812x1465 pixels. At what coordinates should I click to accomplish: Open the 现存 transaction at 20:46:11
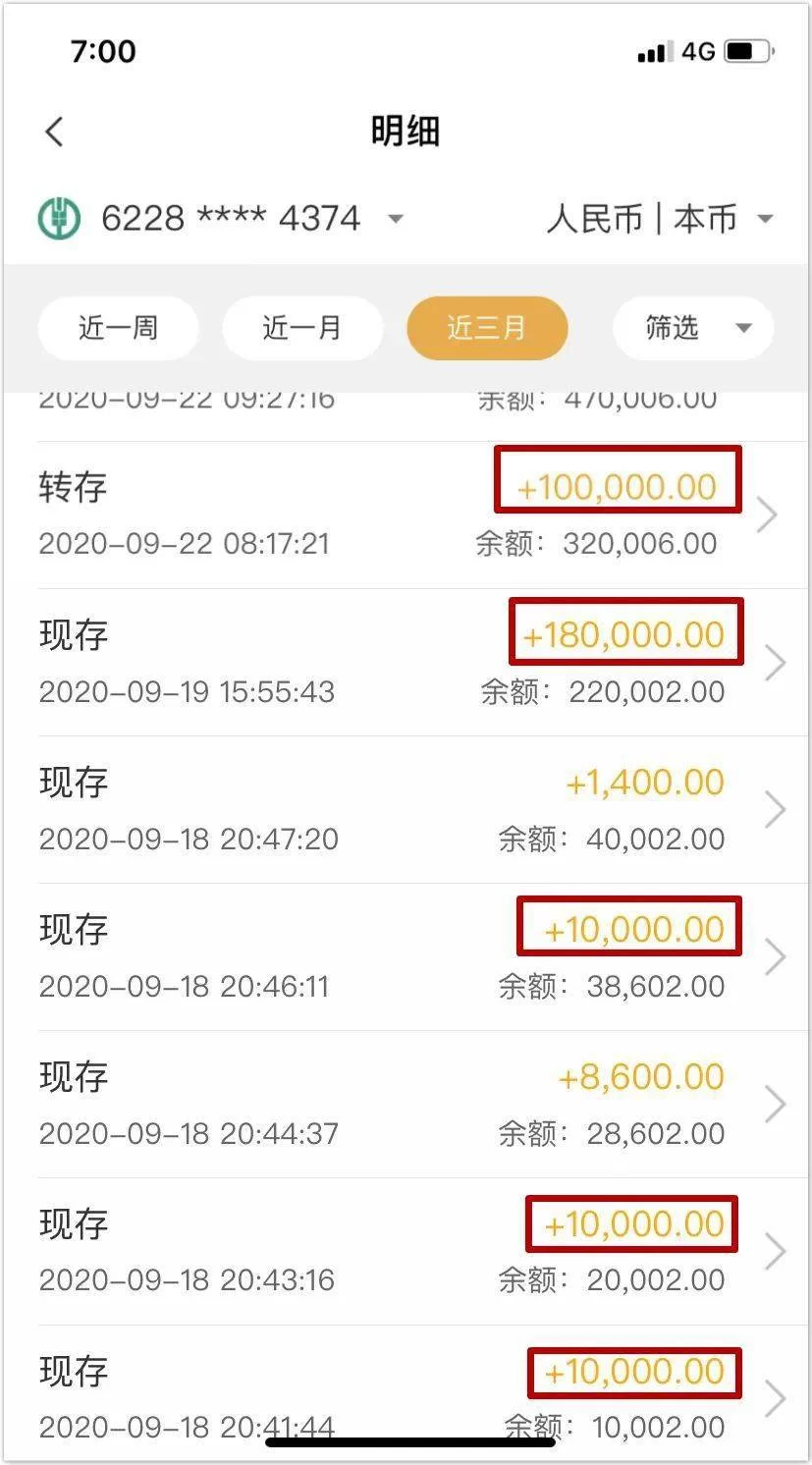pyautogui.click(x=405, y=956)
